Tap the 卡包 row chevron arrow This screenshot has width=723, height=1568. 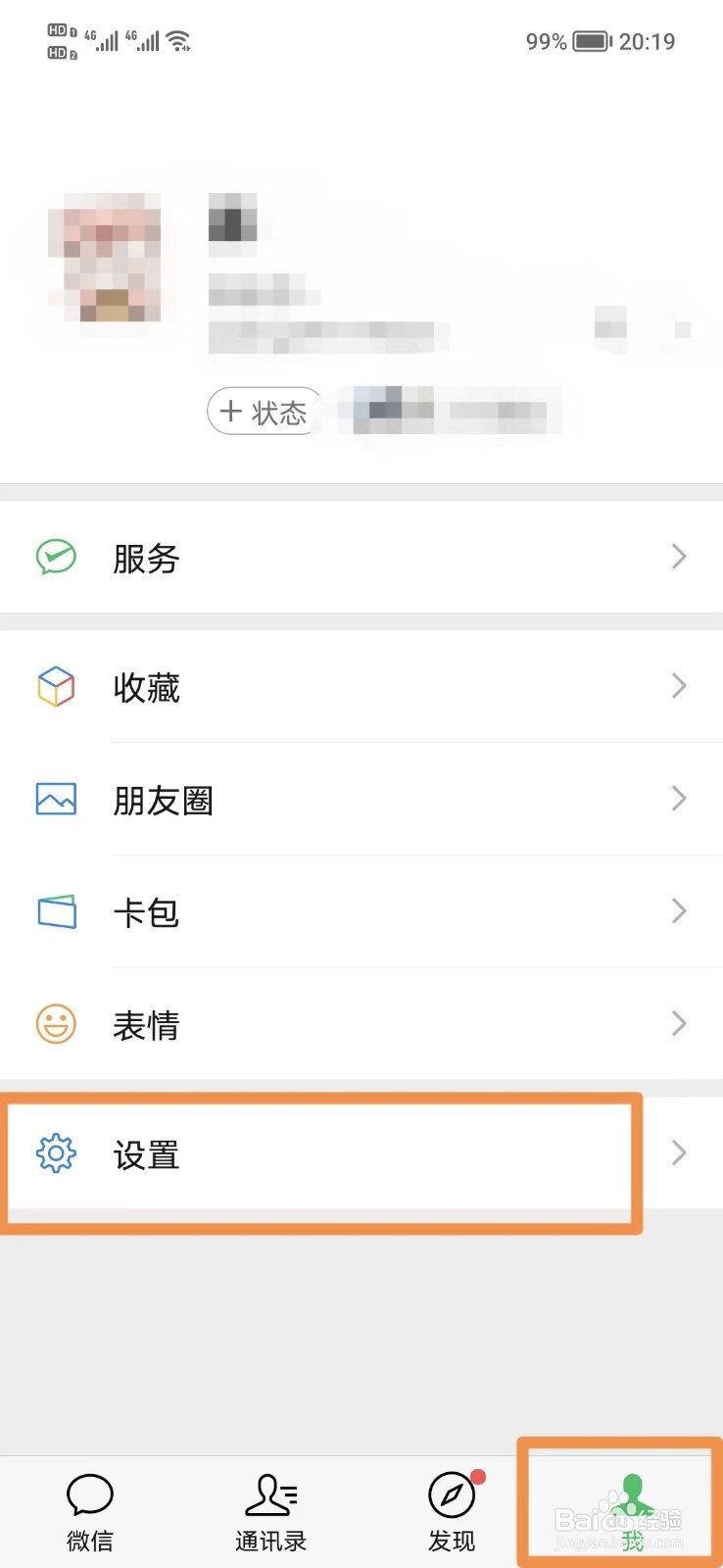678,911
